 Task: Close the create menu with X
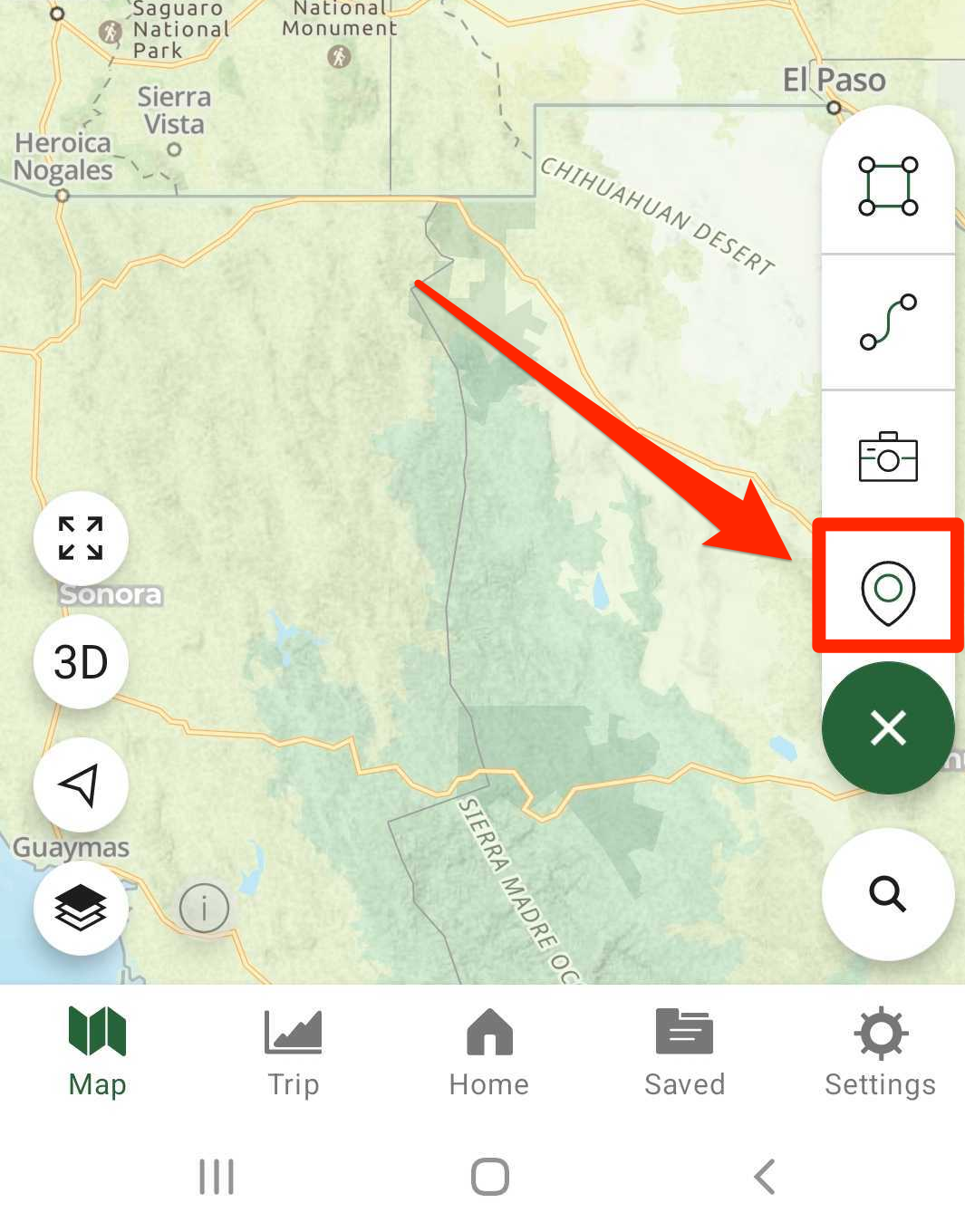887,727
